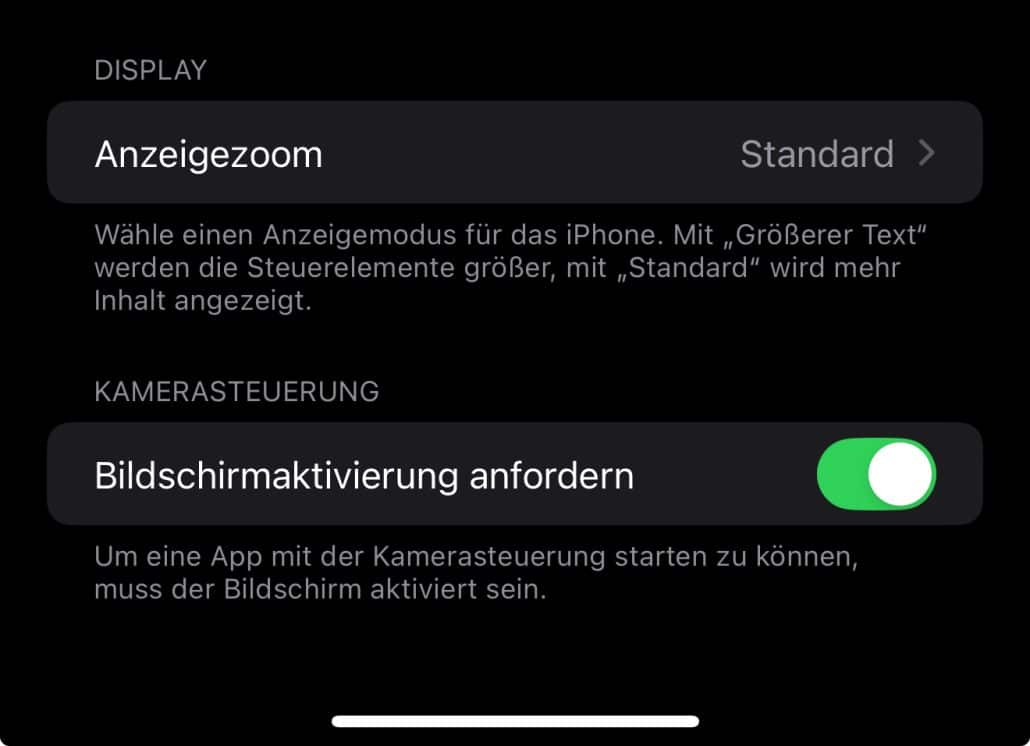
Task: Disable Bildschirmaktivierung anfordern switch
Action: point(876,474)
